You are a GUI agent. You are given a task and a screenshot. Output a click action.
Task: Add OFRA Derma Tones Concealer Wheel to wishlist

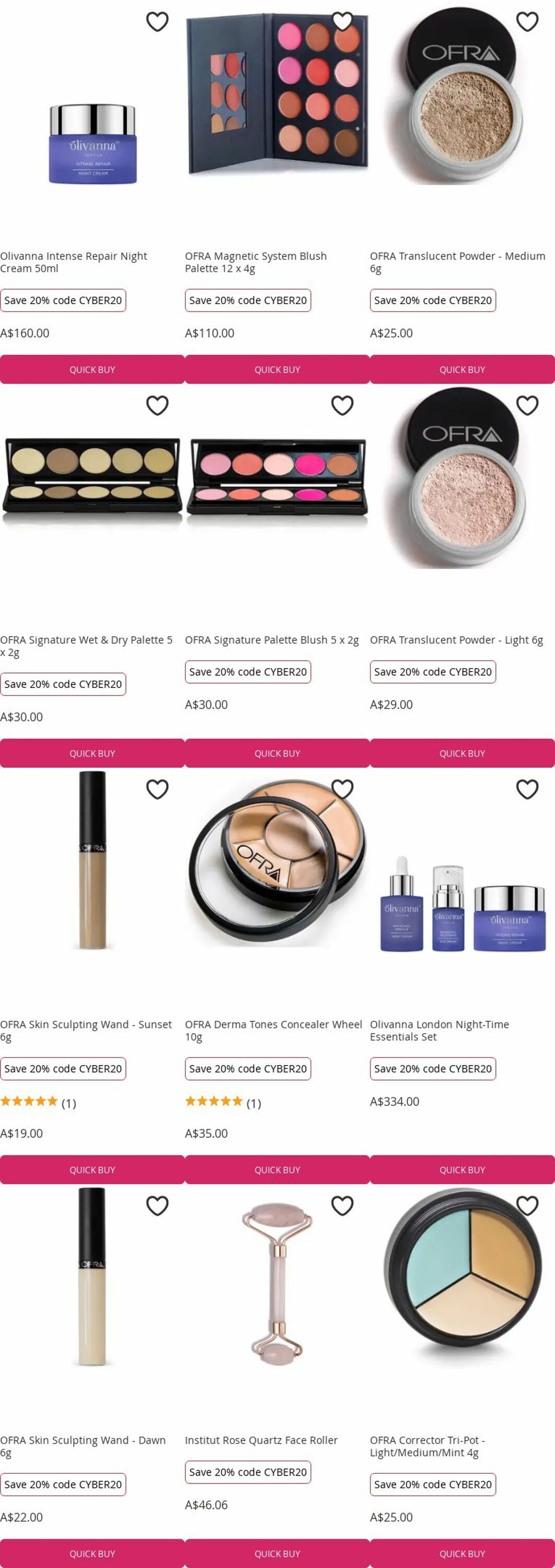[342, 789]
